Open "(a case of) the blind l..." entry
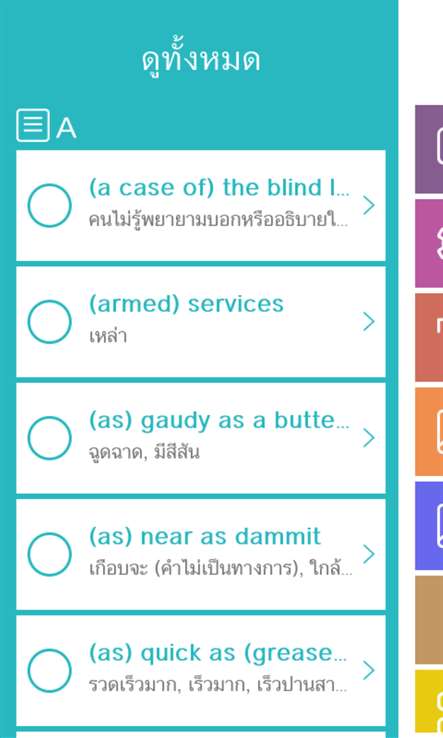This screenshot has height=738, width=443. [x=201, y=206]
